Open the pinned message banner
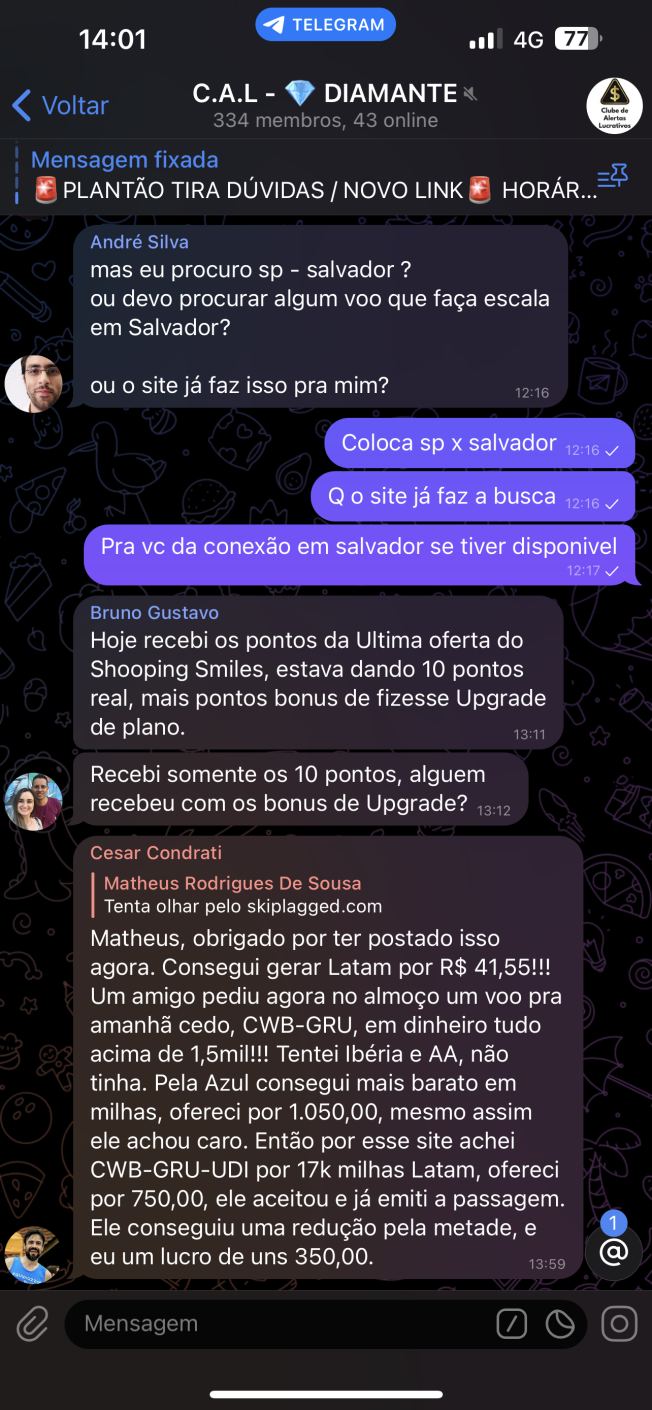The image size is (652, 1410). pyautogui.click(x=300, y=175)
